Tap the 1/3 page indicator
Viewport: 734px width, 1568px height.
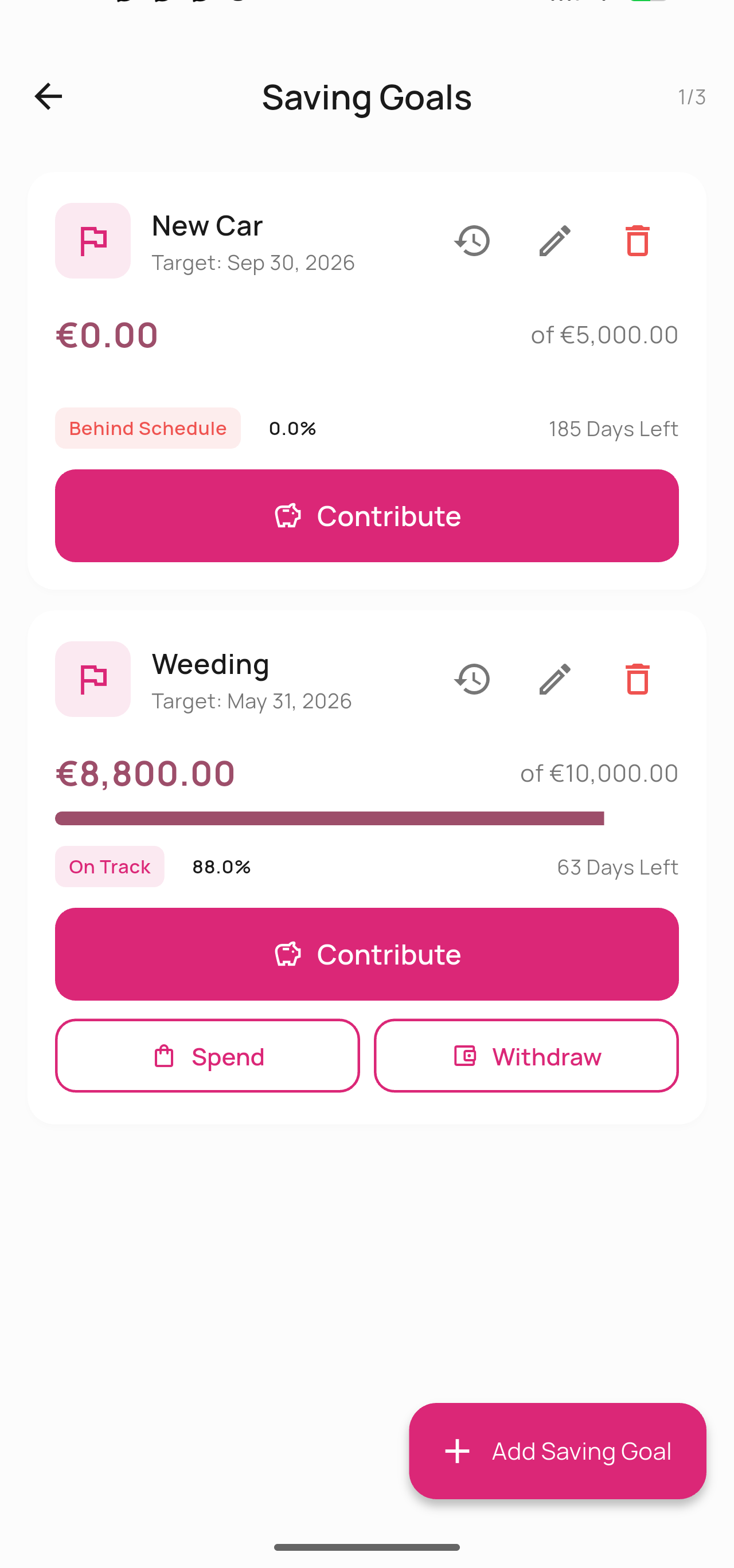point(692,96)
